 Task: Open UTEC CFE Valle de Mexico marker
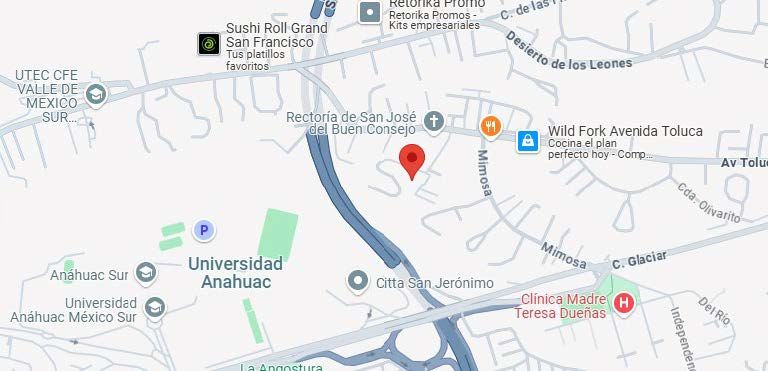click(96, 95)
